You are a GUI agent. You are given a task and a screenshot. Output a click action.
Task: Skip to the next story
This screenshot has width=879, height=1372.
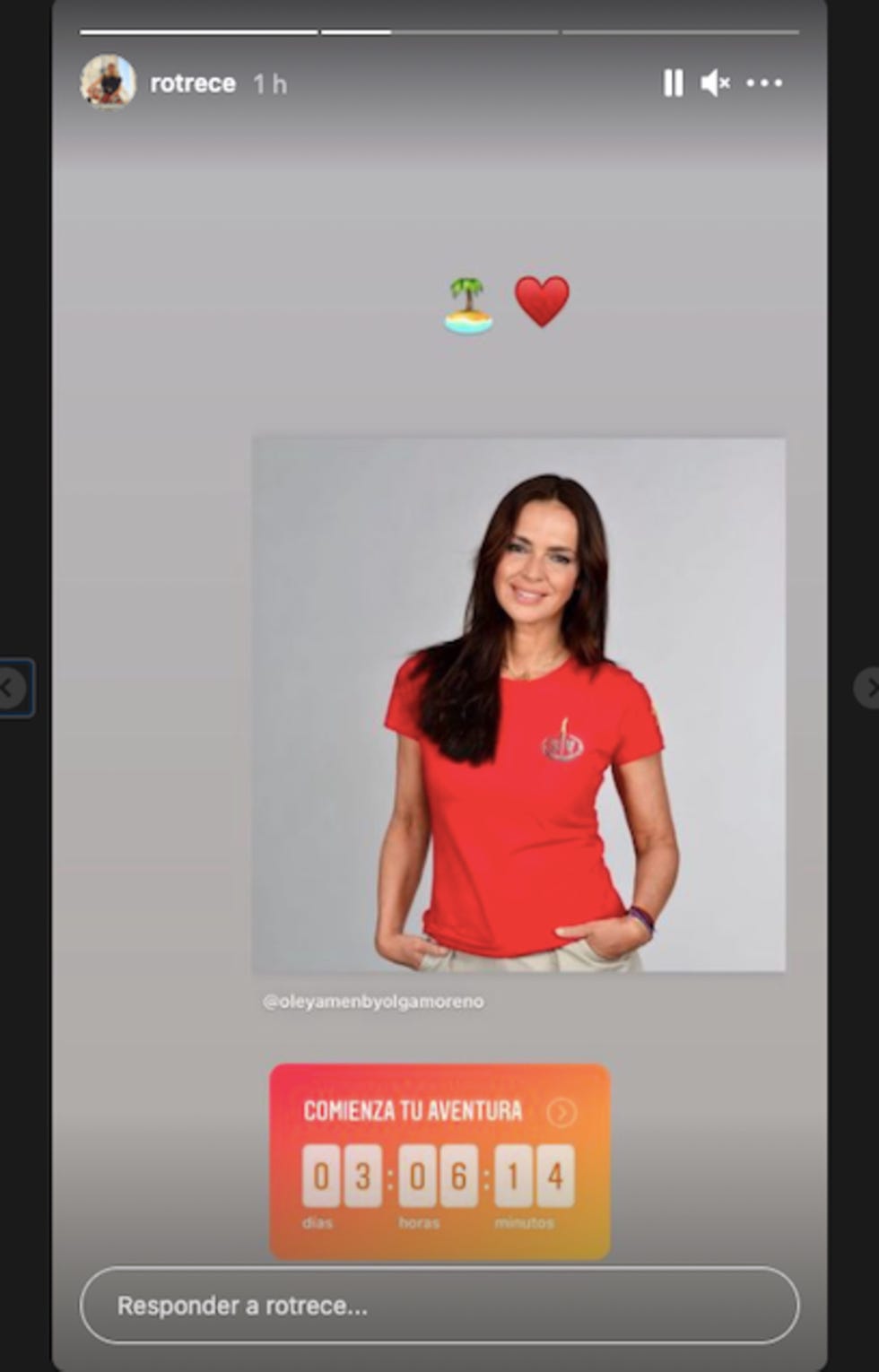click(868, 688)
